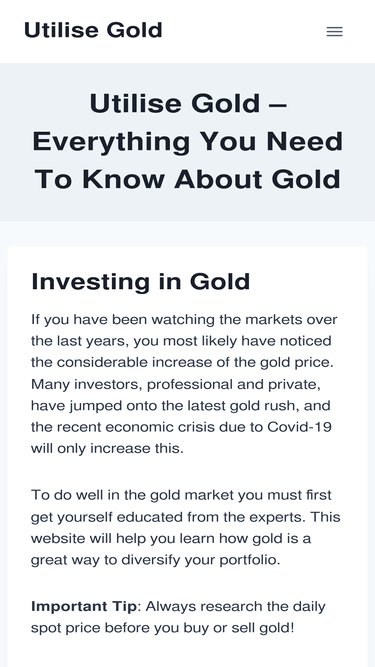
Task: Tap the Utilise Gold site title
Action: click(x=93, y=30)
